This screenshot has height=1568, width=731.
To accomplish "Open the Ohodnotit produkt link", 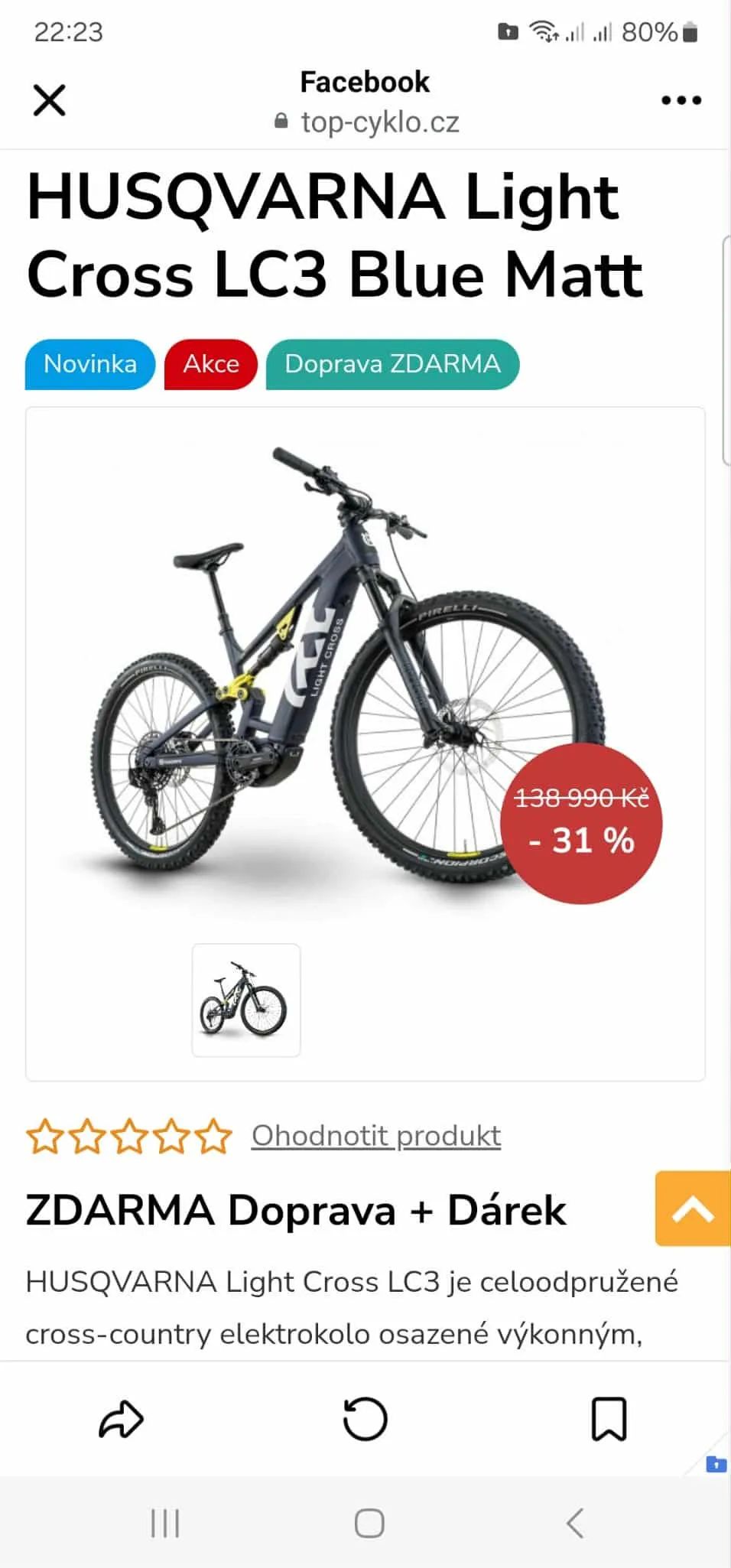I will 376,1136.
